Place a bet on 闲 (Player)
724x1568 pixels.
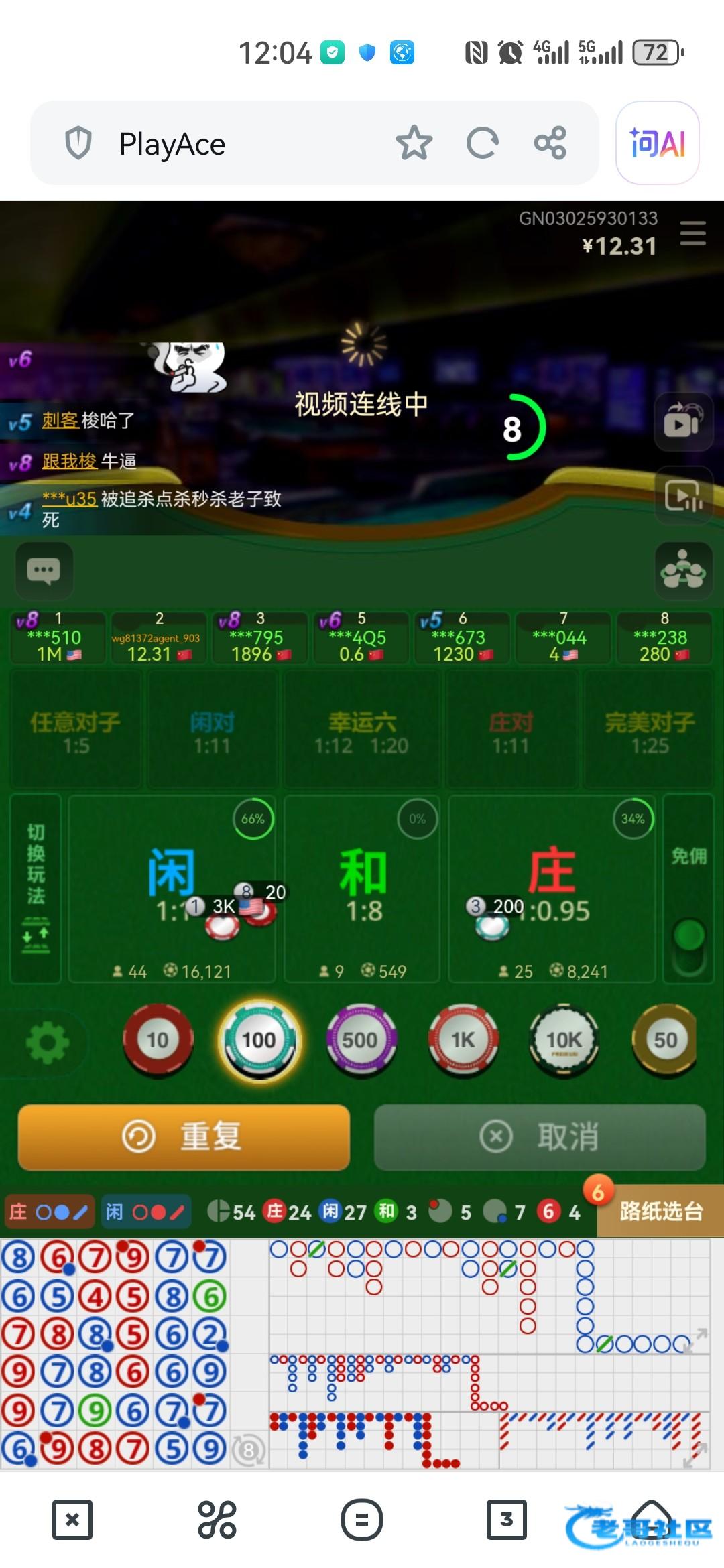point(172,871)
